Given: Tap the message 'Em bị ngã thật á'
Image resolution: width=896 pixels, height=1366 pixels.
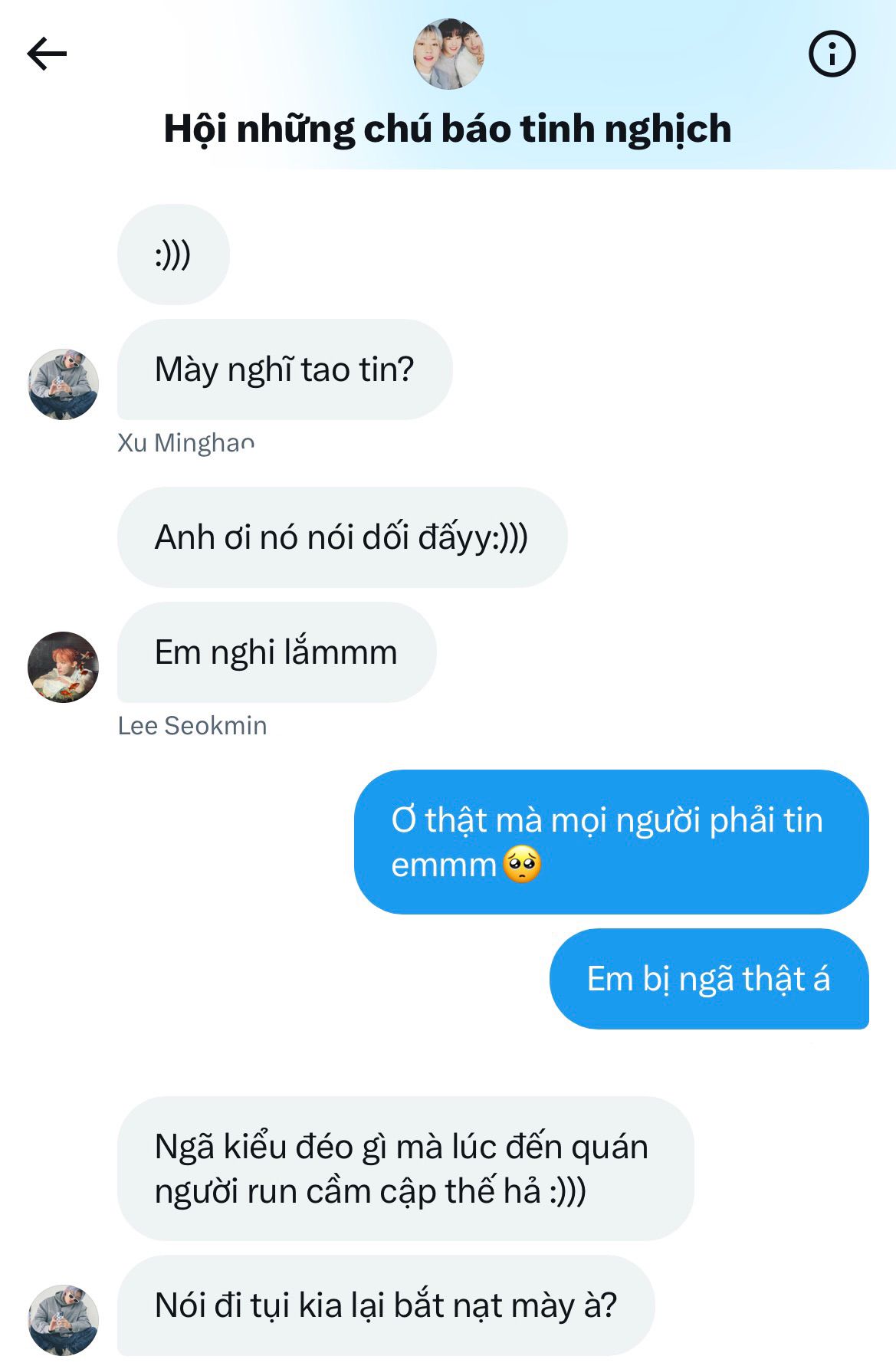Looking at the screenshot, I should [x=708, y=979].
